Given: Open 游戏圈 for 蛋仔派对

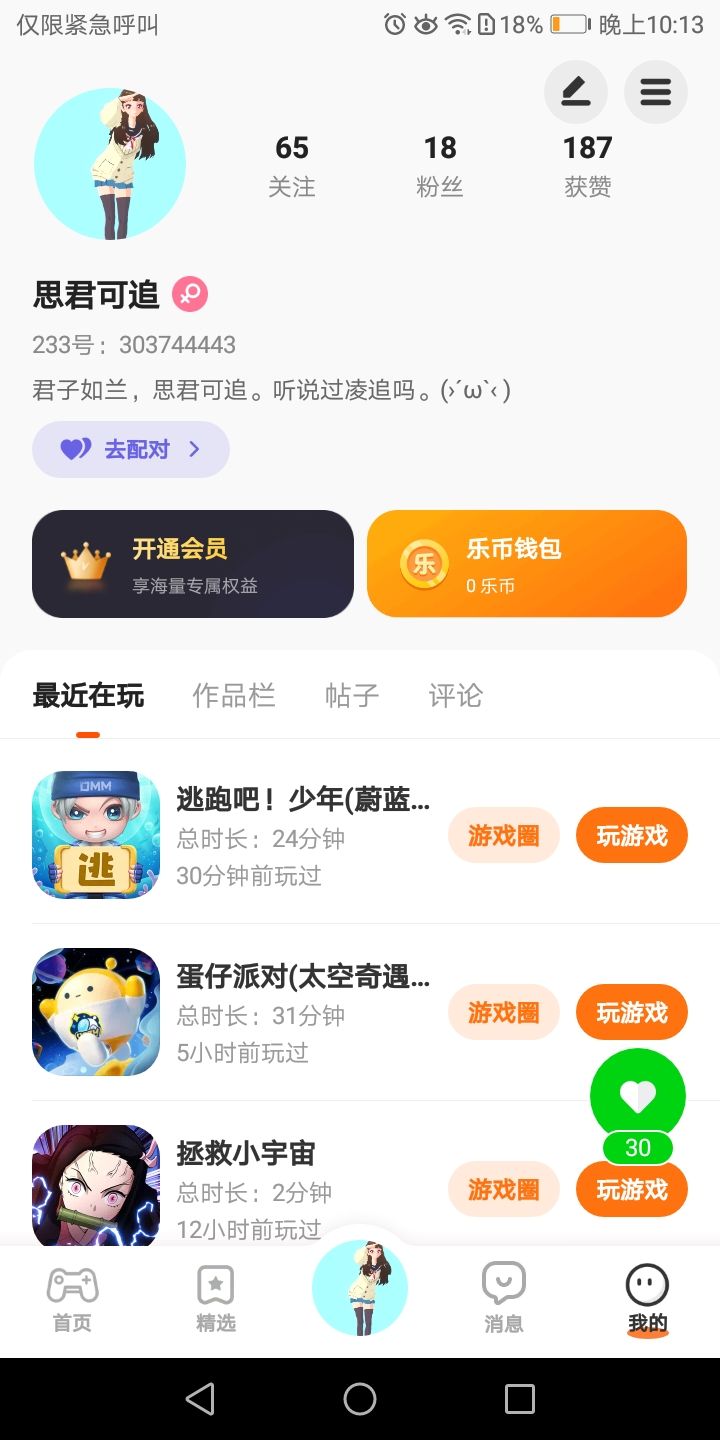Looking at the screenshot, I should click(x=503, y=1012).
